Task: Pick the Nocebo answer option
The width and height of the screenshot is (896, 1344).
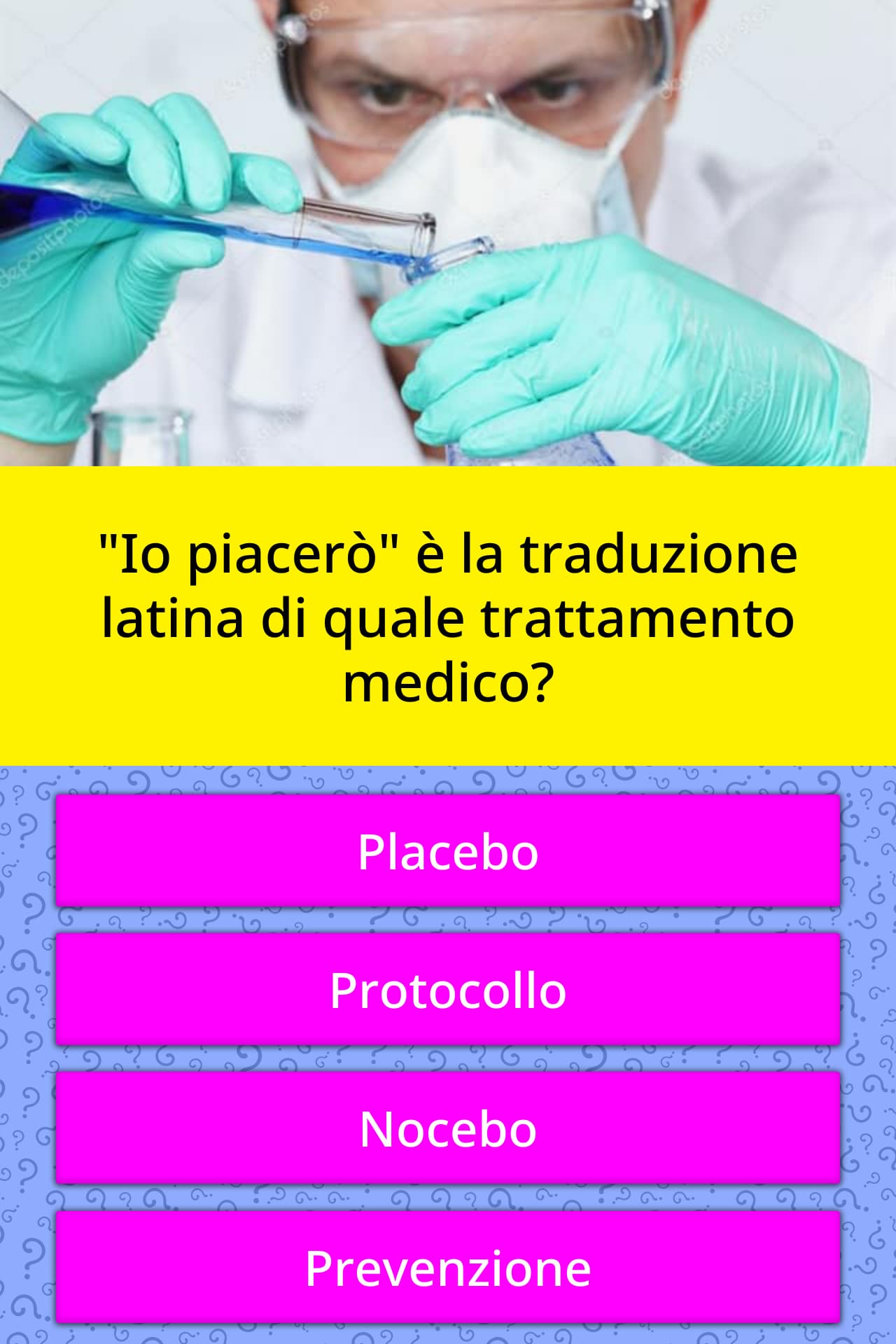Action: 448,1128
